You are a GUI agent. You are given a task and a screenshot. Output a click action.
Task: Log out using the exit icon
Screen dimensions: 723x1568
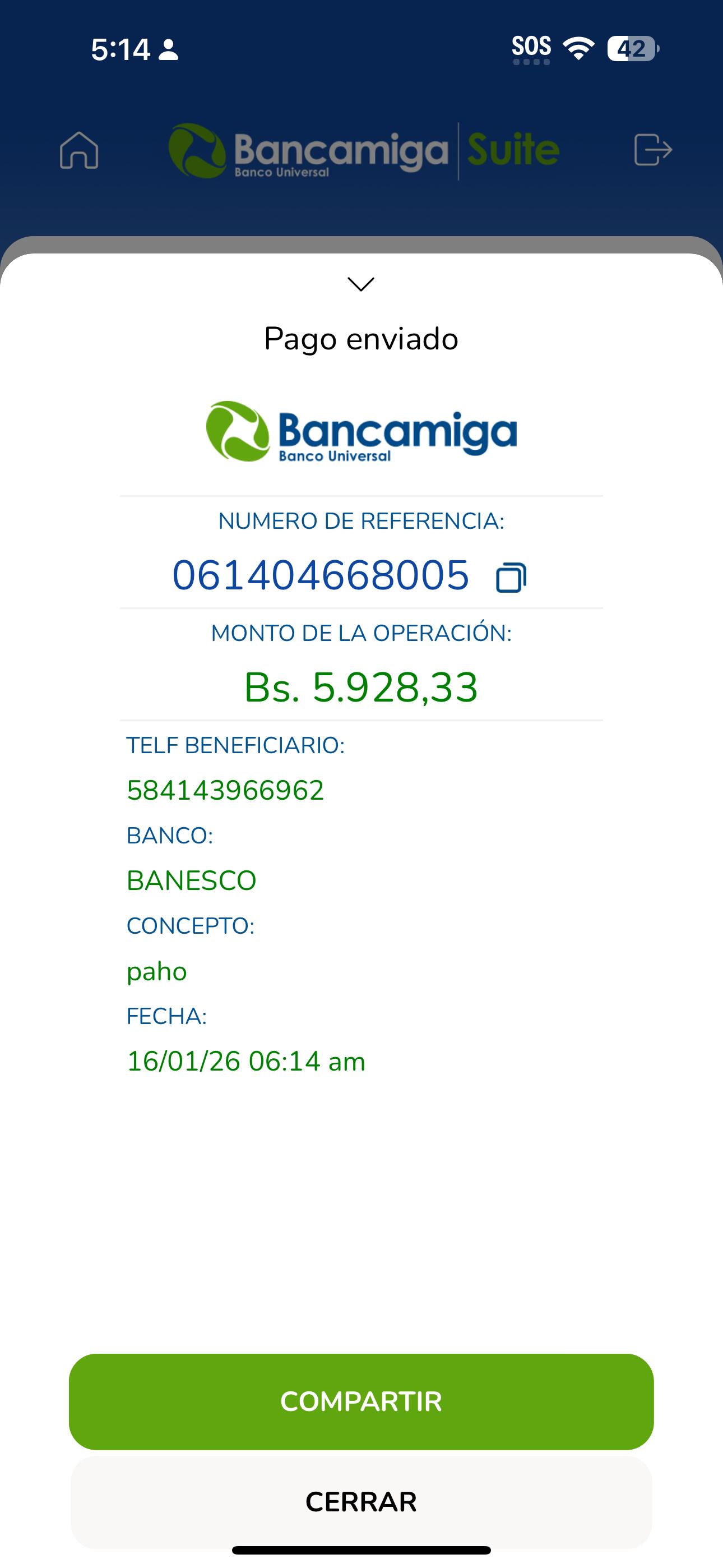point(652,150)
